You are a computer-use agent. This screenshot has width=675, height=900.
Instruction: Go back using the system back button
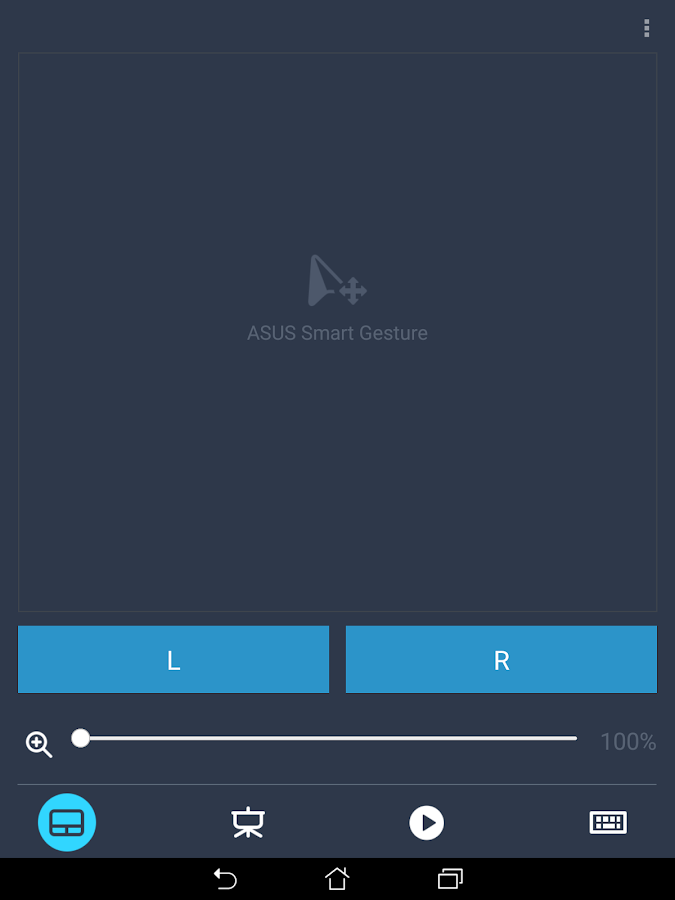click(x=225, y=879)
